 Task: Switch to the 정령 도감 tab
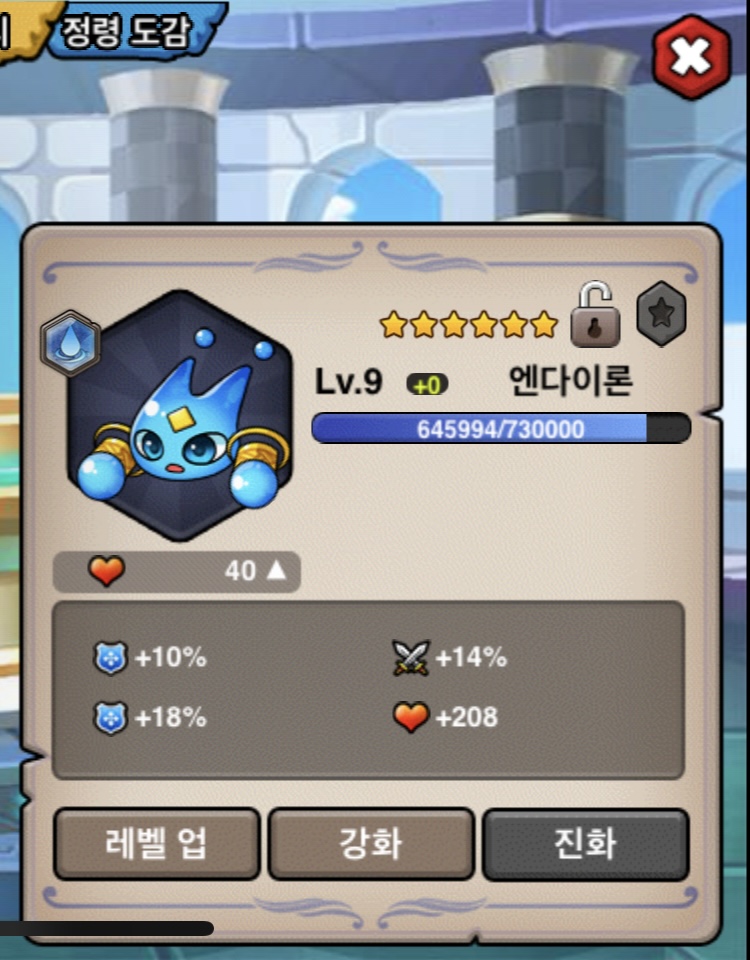tap(125, 30)
